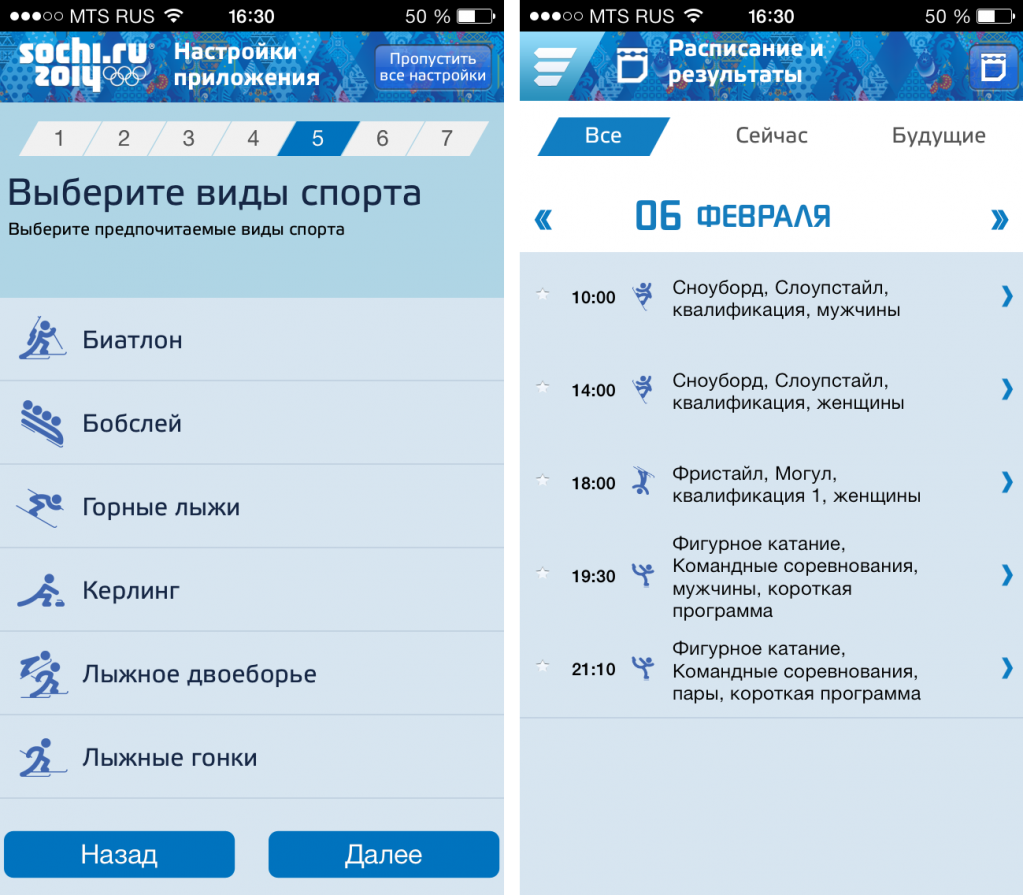Tap the calendar icon at top right
Viewport: 1023px width, 895px height.
pyautogui.click(x=992, y=68)
